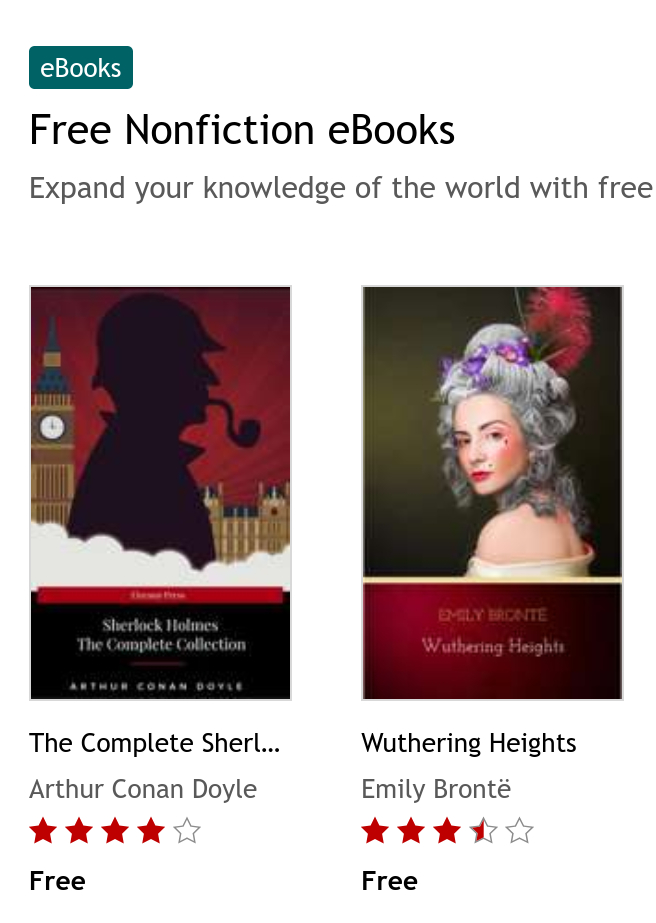Select the Wuthering Heights title link
656x923 pixels.
coord(469,743)
